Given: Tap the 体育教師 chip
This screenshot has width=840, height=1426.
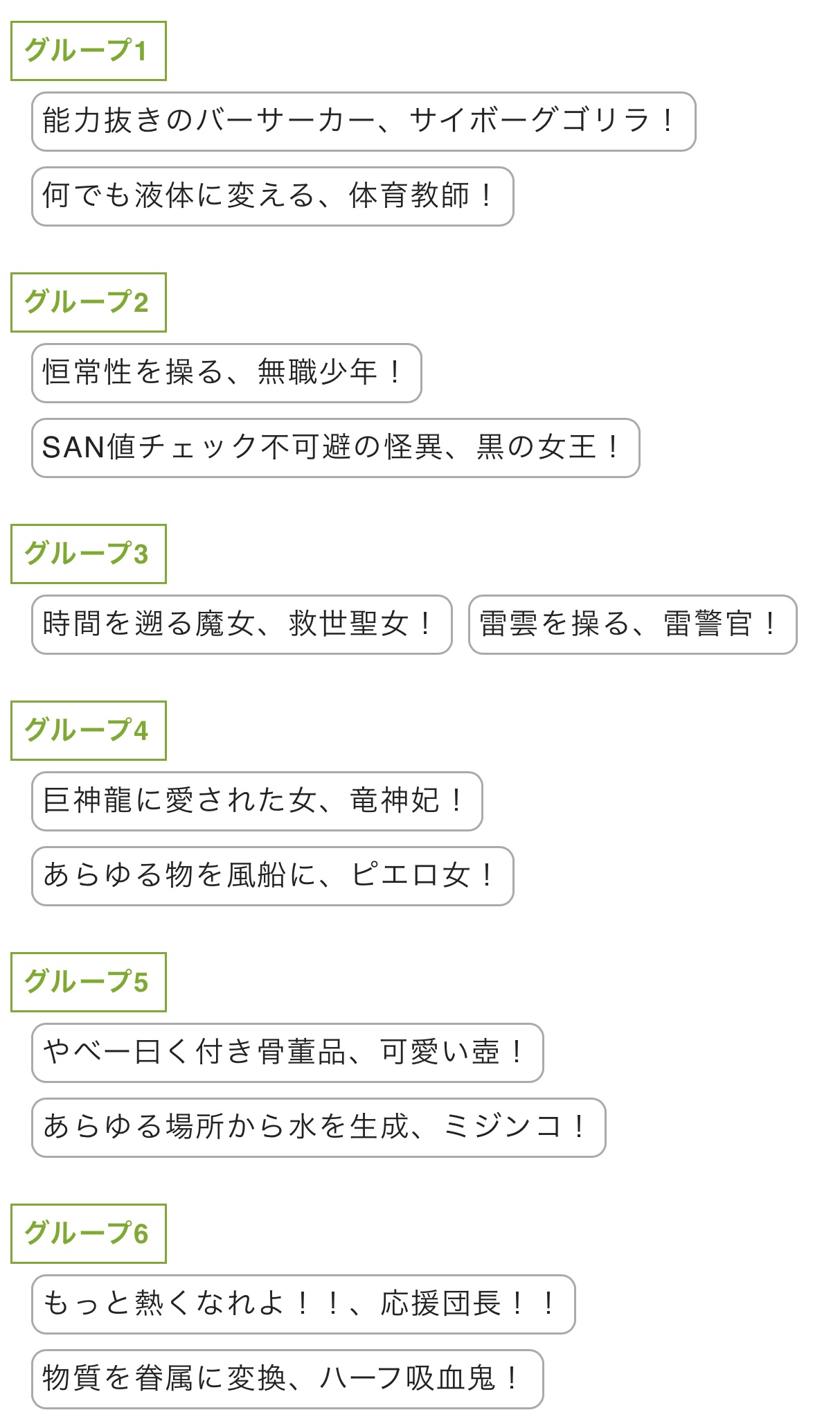Looking at the screenshot, I should point(273,196).
